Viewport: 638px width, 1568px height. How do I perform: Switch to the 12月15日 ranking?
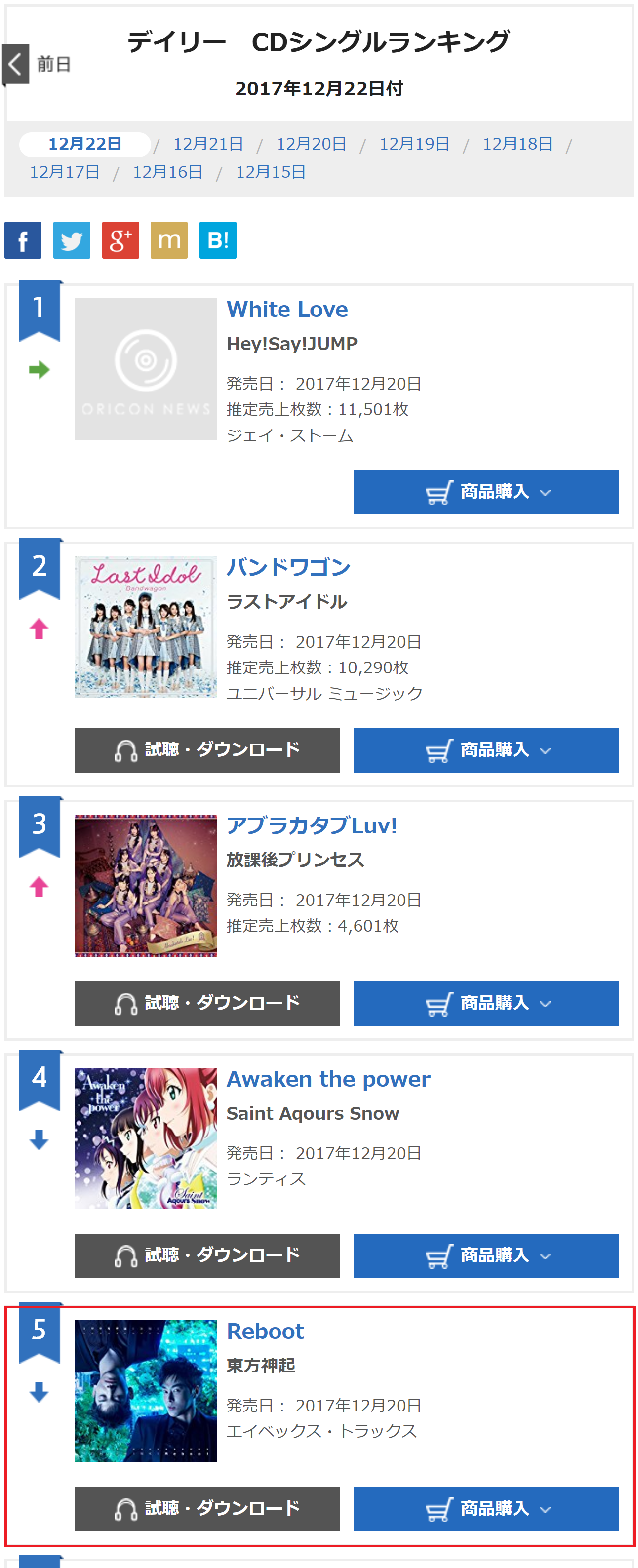[x=270, y=172]
